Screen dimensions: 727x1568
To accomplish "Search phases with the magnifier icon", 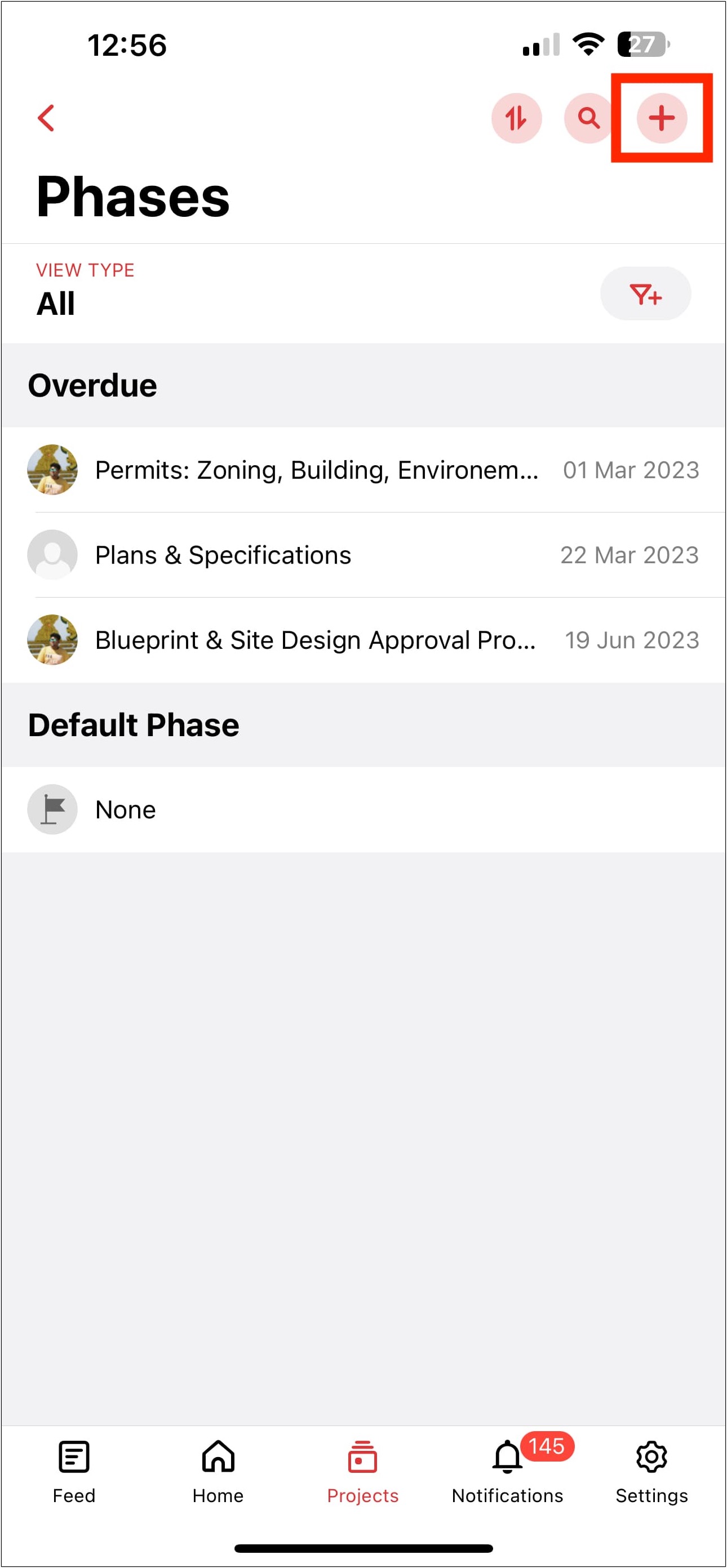I will (588, 118).
